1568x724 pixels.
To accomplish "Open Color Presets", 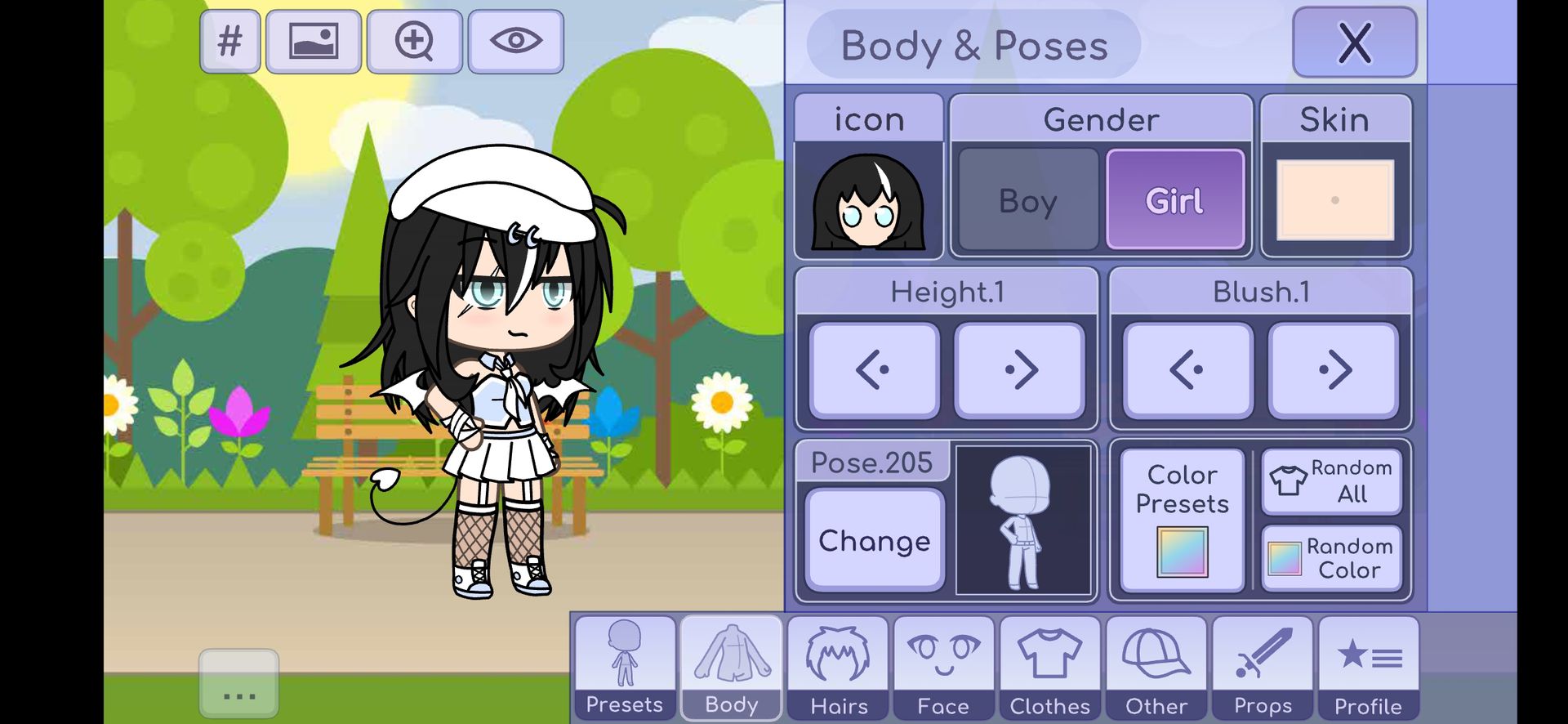I will pos(1182,520).
